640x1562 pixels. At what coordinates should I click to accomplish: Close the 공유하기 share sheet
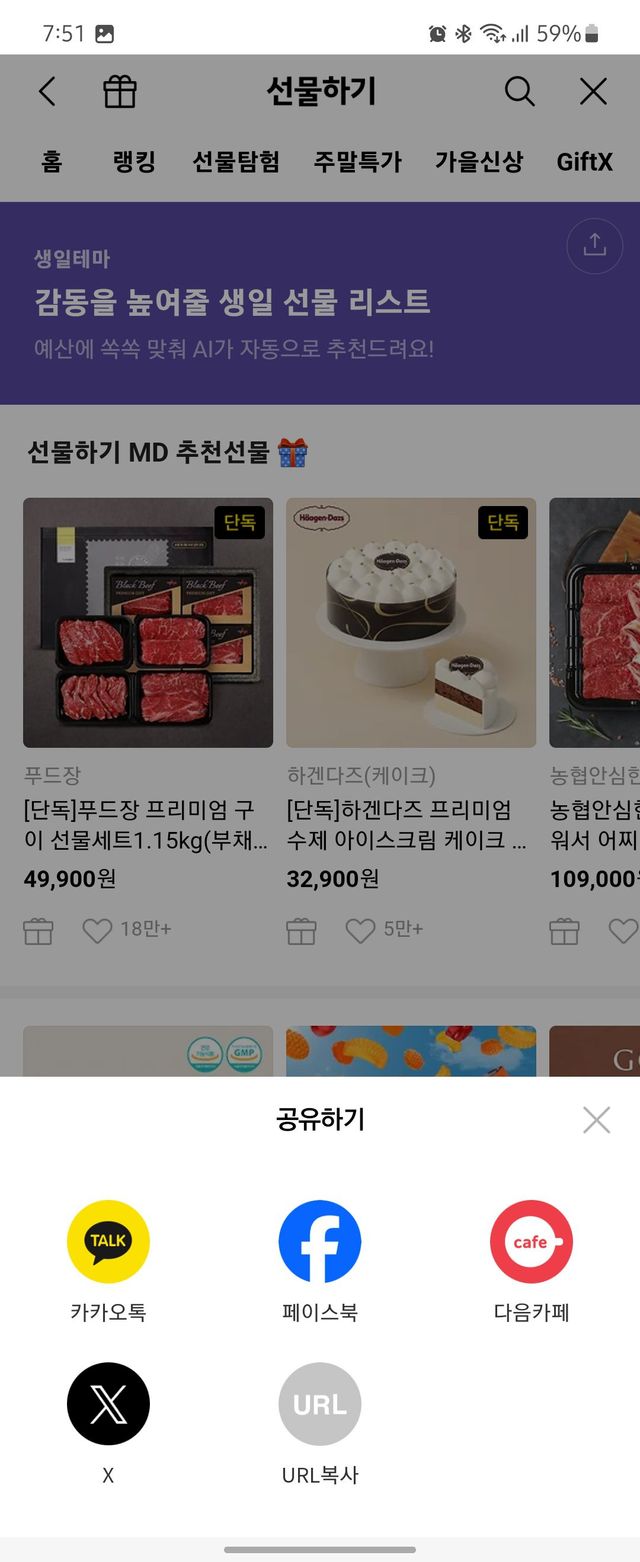point(596,1120)
